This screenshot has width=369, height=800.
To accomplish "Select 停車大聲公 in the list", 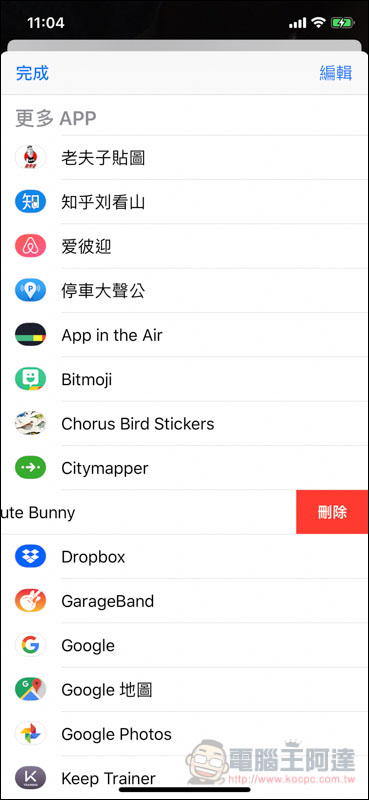I will (185, 291).
